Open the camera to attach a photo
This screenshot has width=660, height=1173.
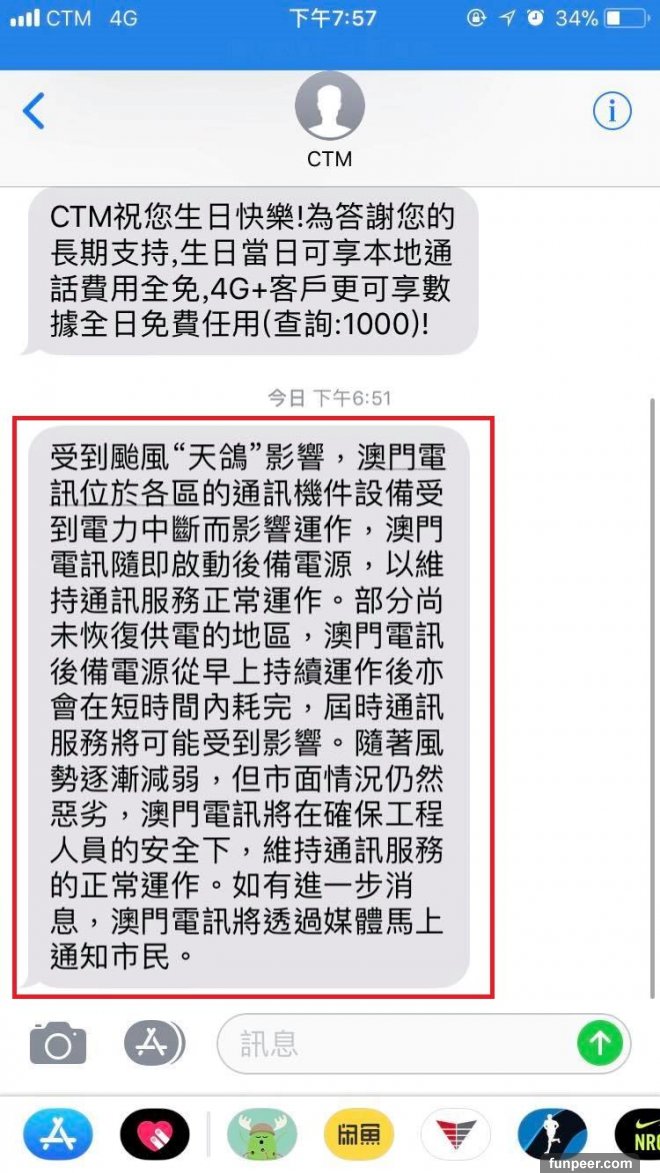pos(58,1043)
